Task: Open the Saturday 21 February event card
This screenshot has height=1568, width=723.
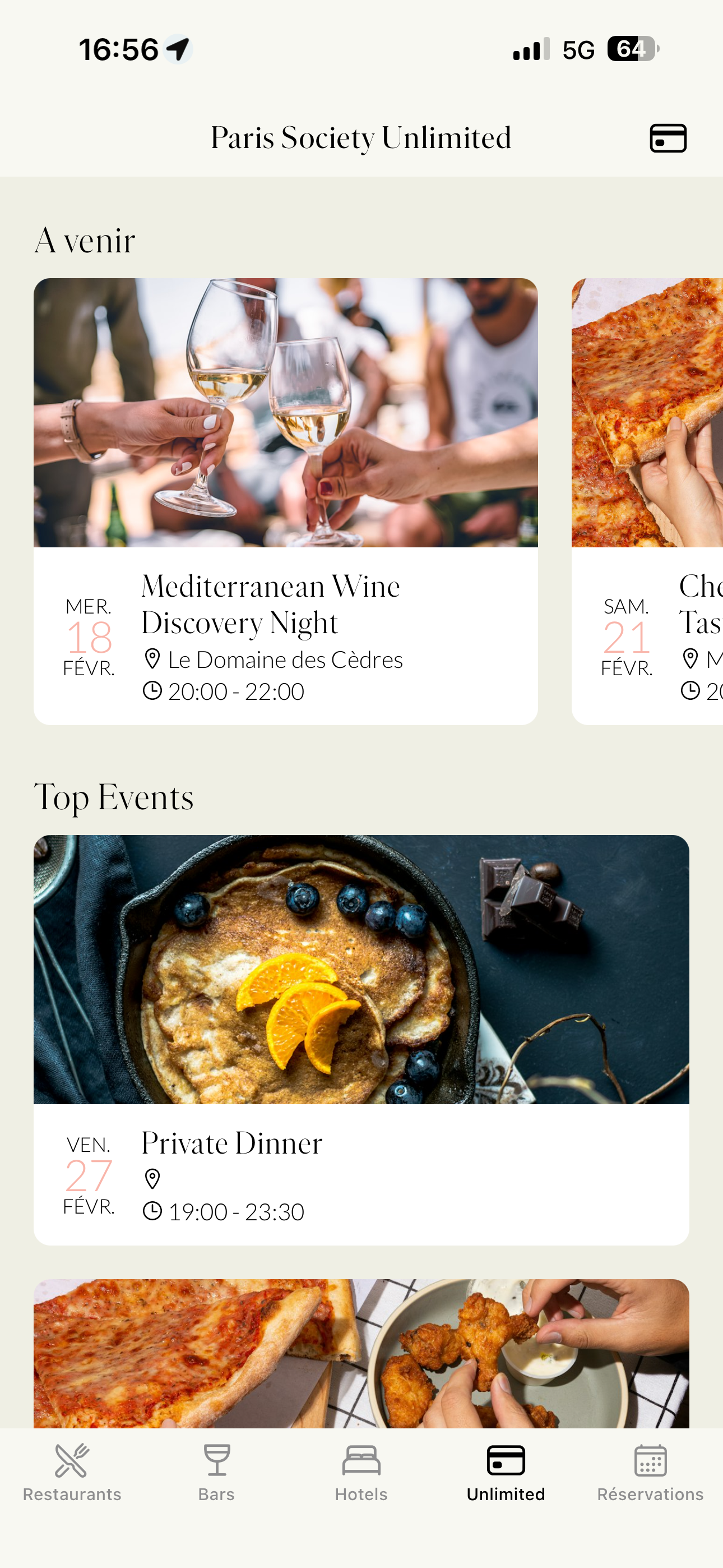Action: coord(647,501)
